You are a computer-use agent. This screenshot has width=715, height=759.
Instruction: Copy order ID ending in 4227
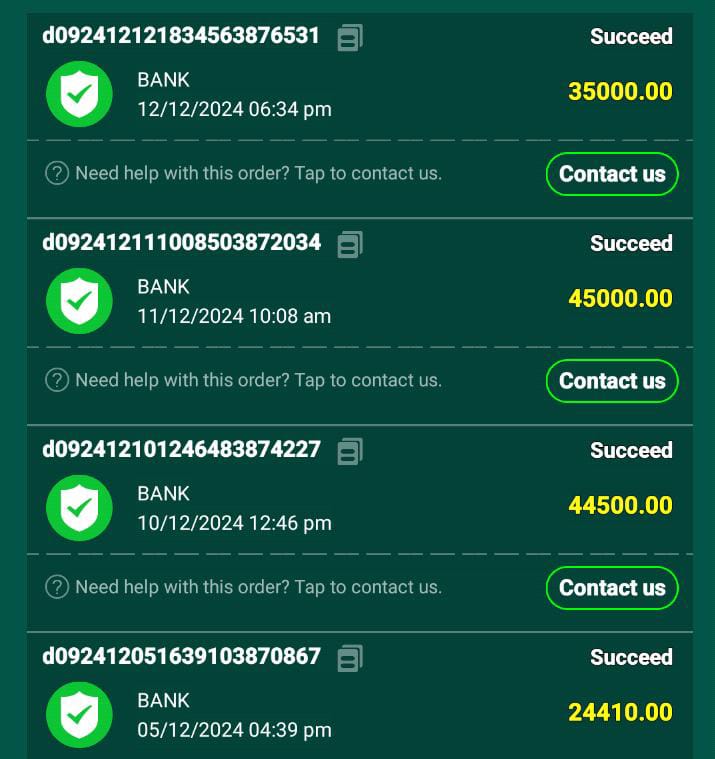tap(350, 451)
